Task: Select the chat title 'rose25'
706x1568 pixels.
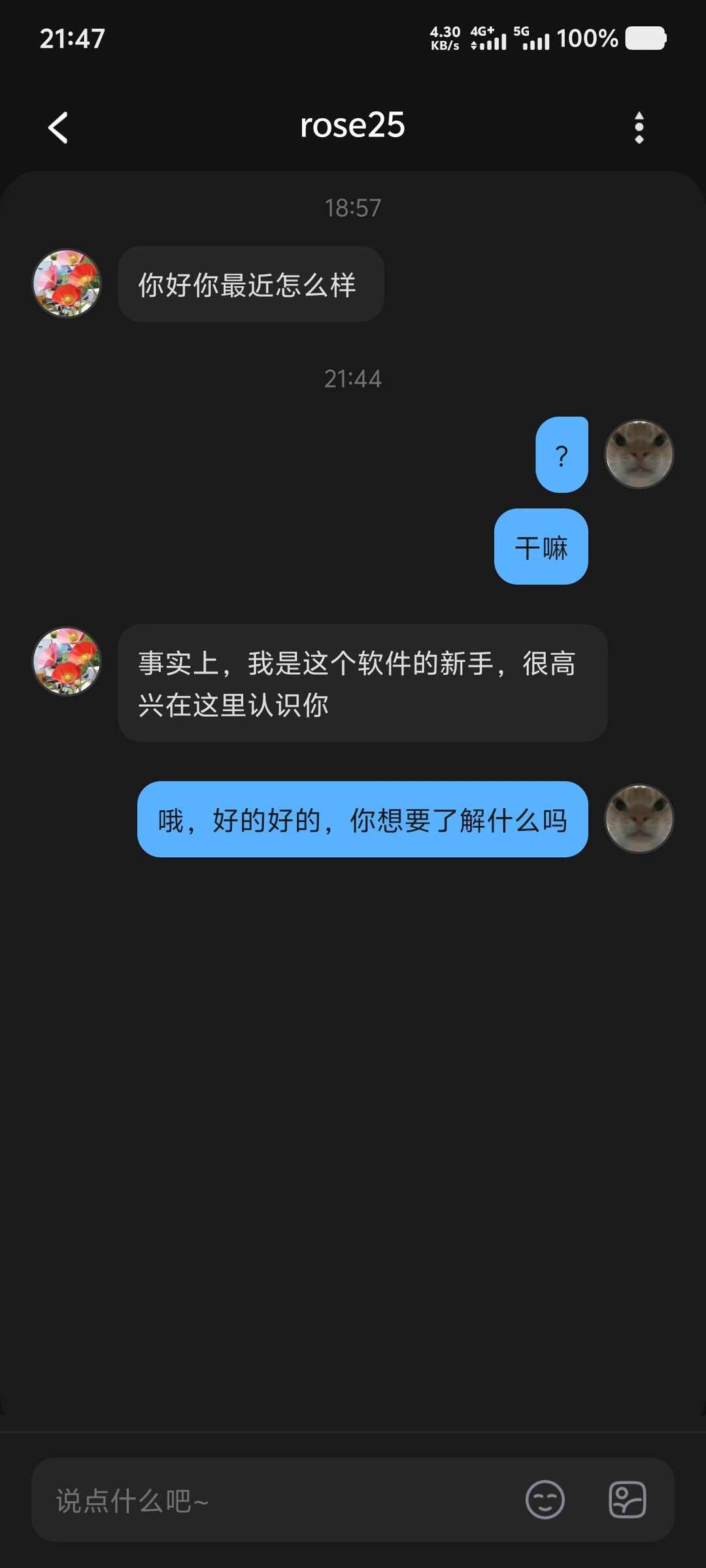Action: 353,125
